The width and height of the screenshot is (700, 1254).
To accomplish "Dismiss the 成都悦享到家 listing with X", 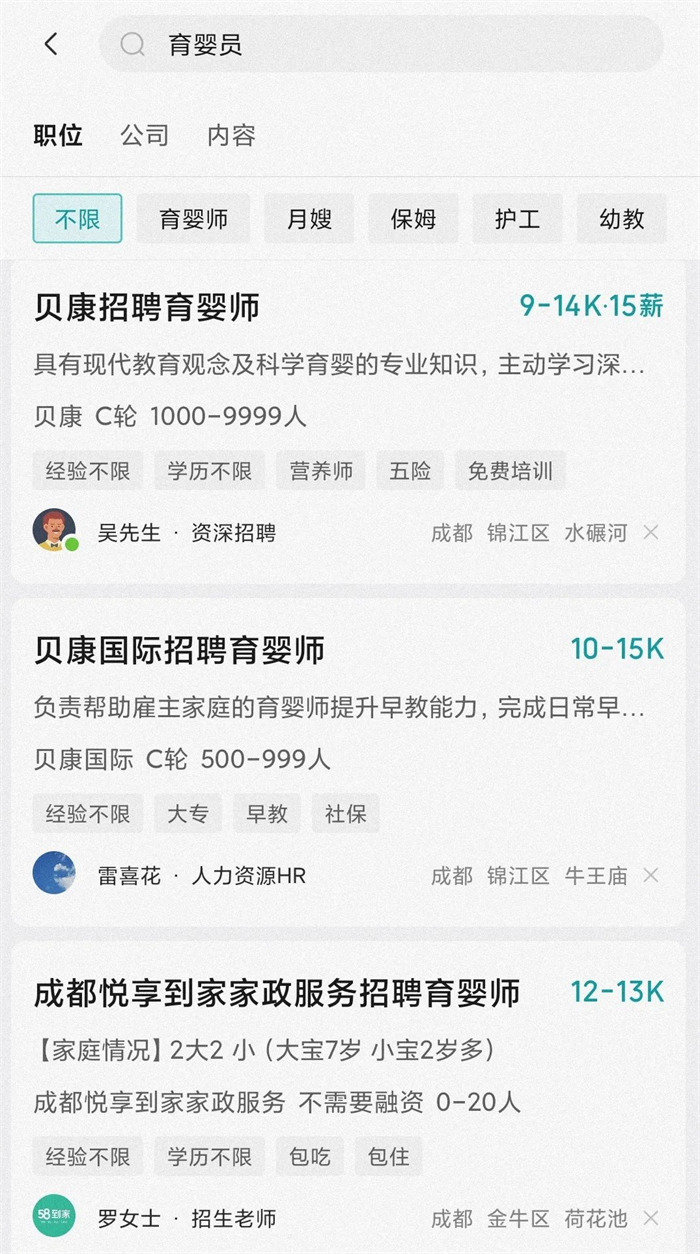I will pos(651,1219).
